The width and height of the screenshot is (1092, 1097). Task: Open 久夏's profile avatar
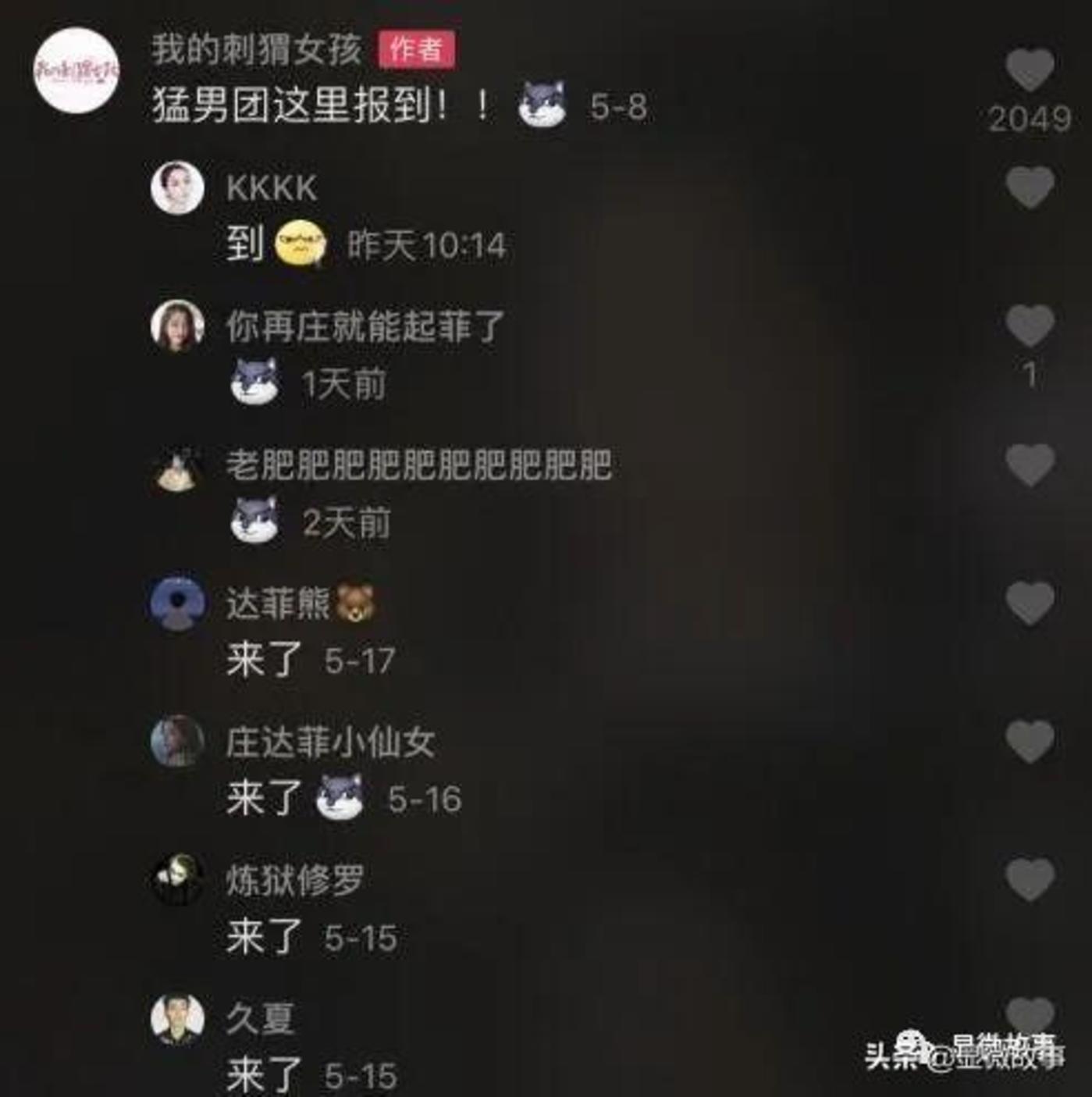coord(177,1018)
